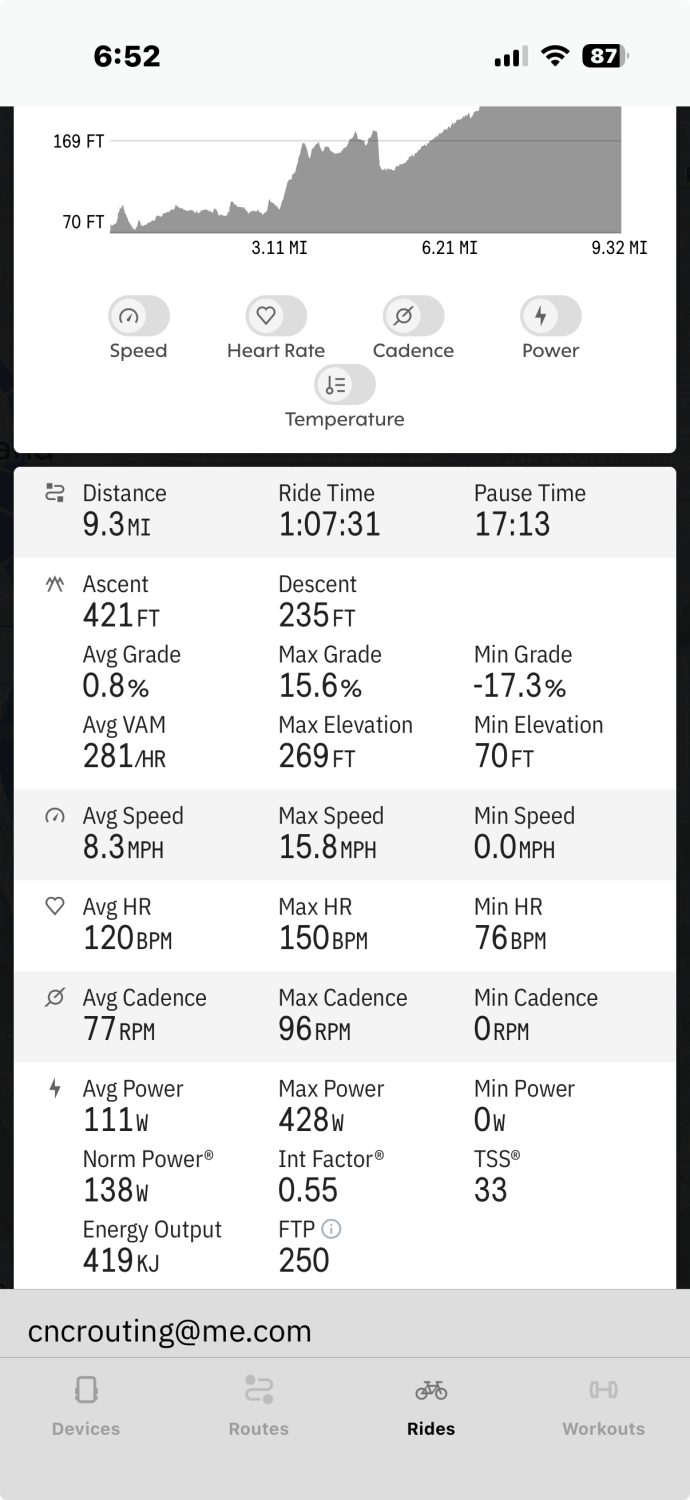Viewport: 690px width, 1500px height.
Task: Go to the Workouts tab
Action: coord(603,1405)
